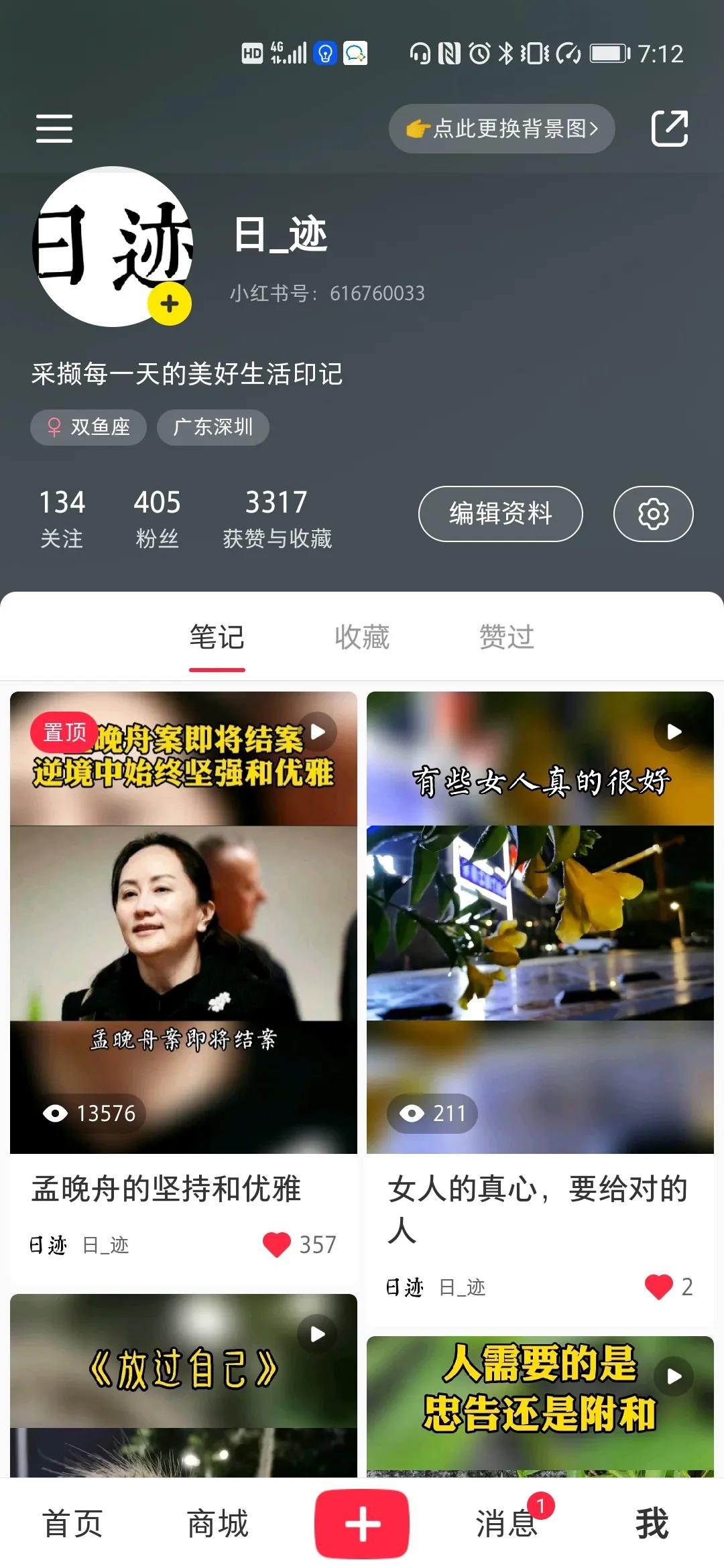The width and height of the screenshot is (724, 1568).
Task: Select the 笔记 tab
Action: pyautogui.click(x=217, y=637)
